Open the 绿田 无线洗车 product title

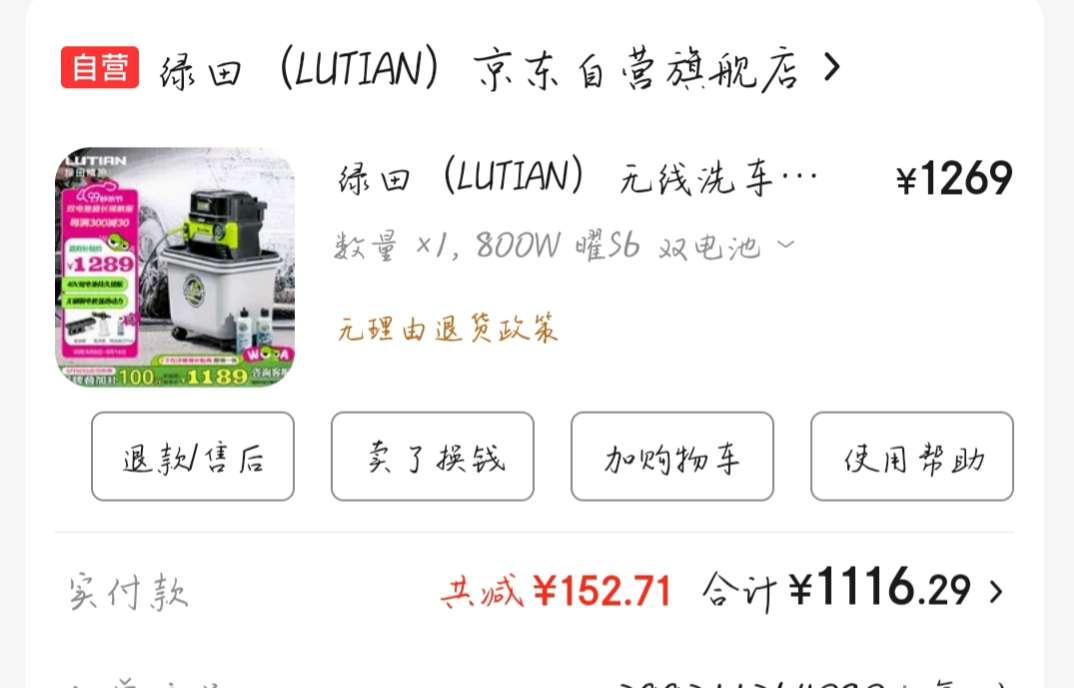point(578,181)
